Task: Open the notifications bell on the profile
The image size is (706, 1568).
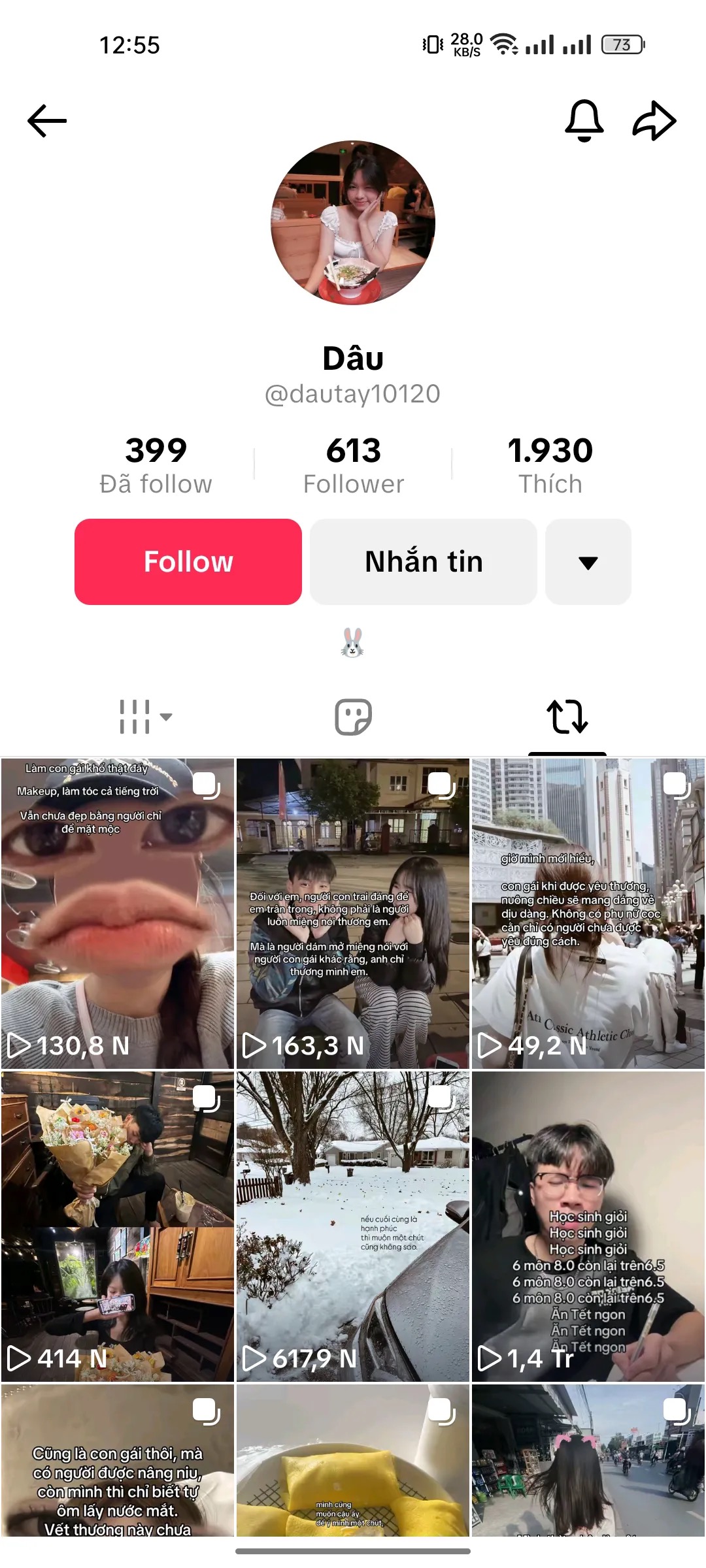Action: pos(584,121)
